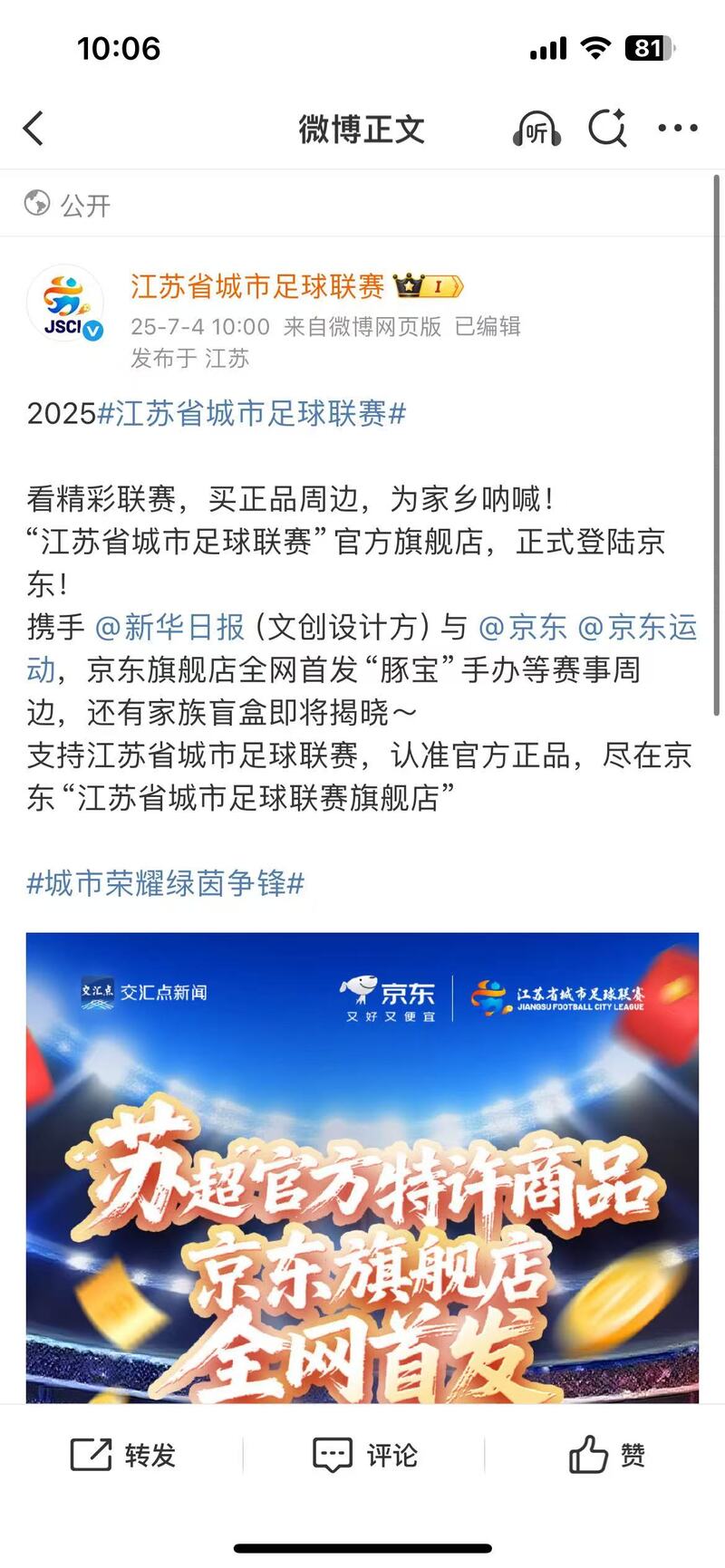Open the 江苏省城市足球联赛 profile avatar

pos(65,304)
